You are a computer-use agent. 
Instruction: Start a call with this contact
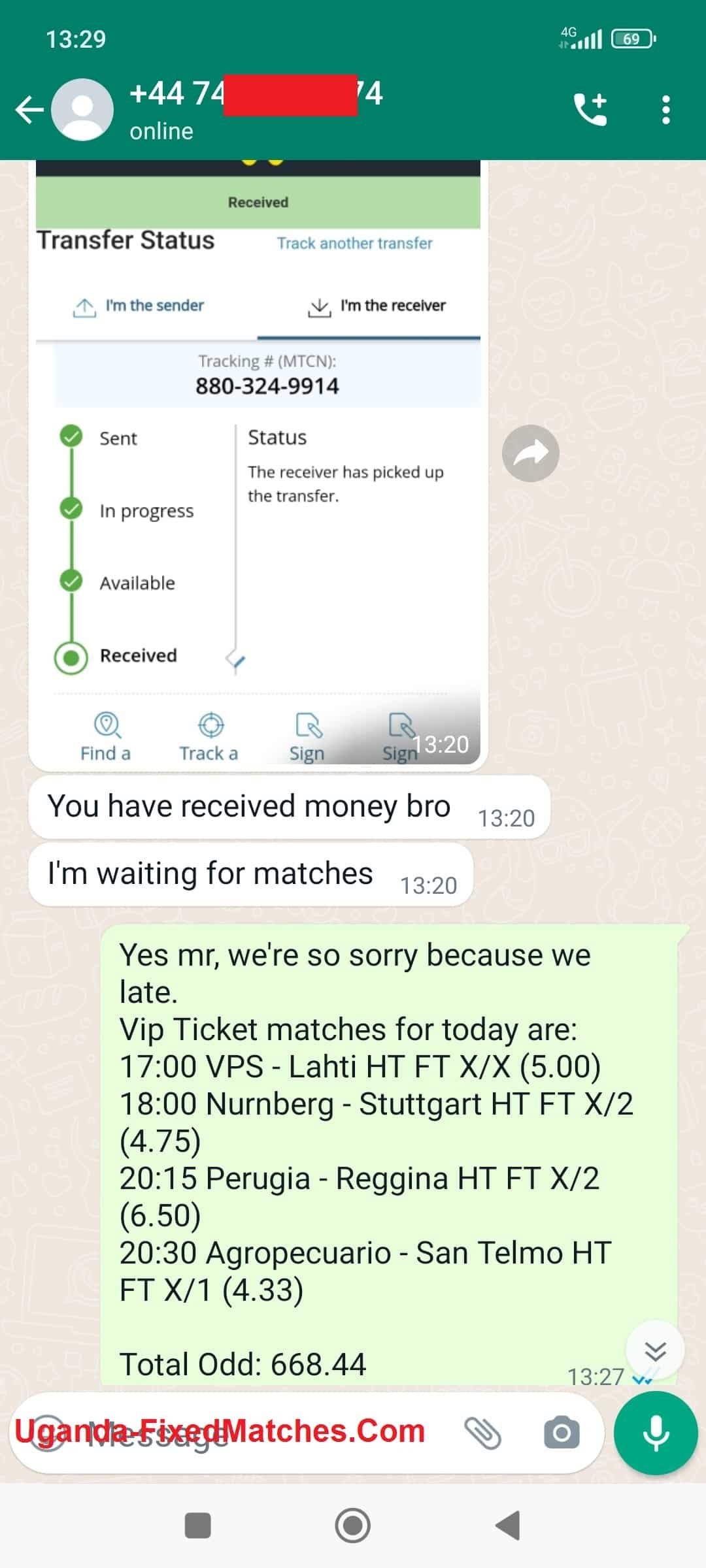click(590, 109)
